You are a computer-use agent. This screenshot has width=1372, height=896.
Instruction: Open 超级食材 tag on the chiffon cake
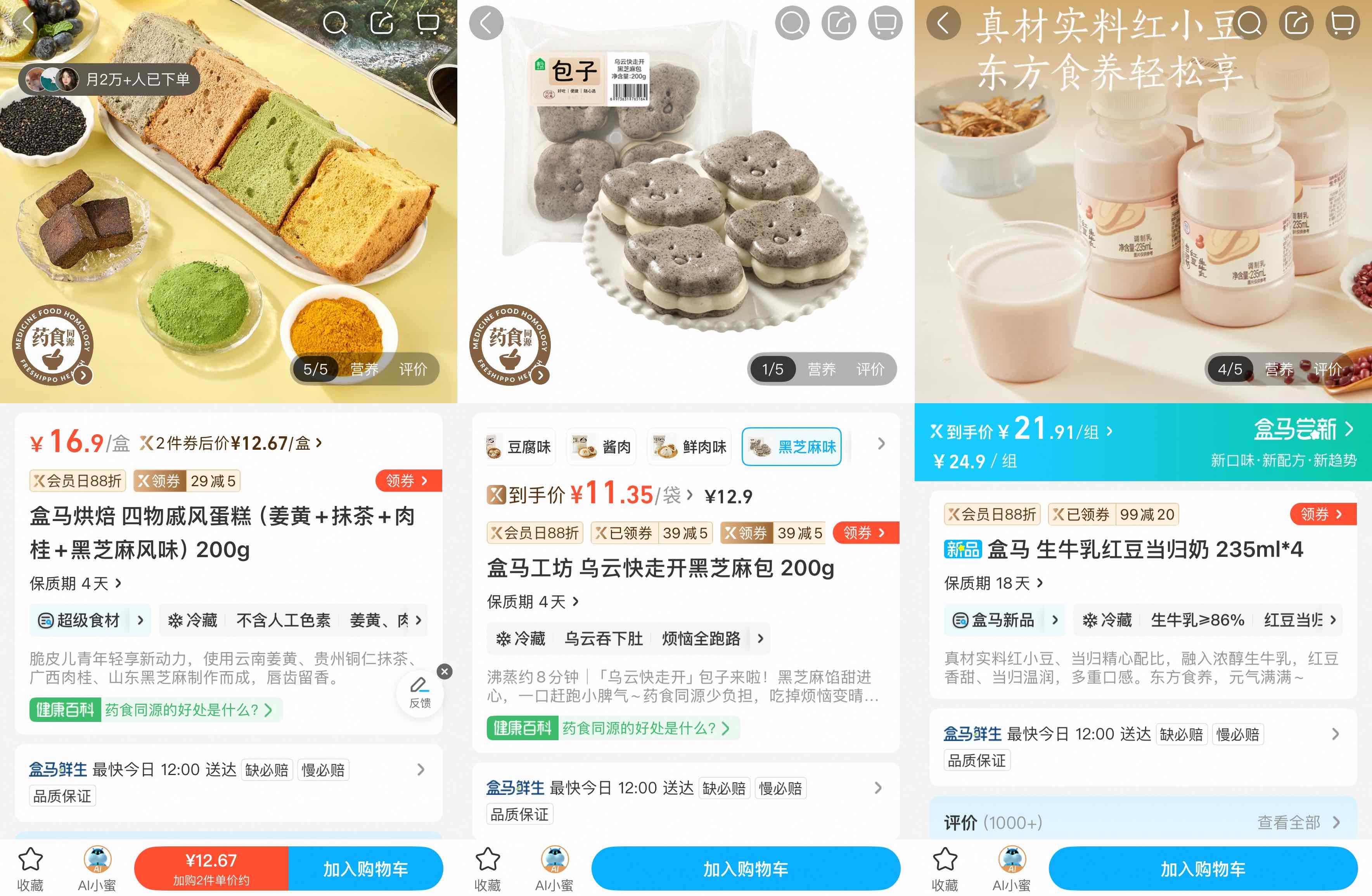(x=90, y=620)
